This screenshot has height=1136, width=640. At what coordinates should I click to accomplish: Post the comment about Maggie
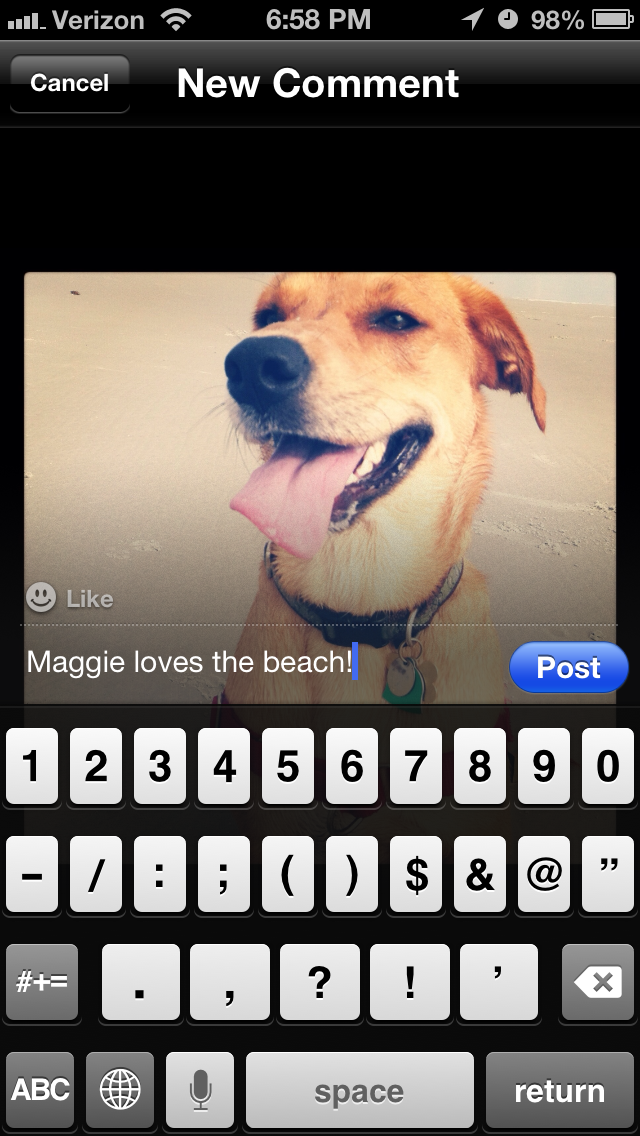[x=568, y=667]
